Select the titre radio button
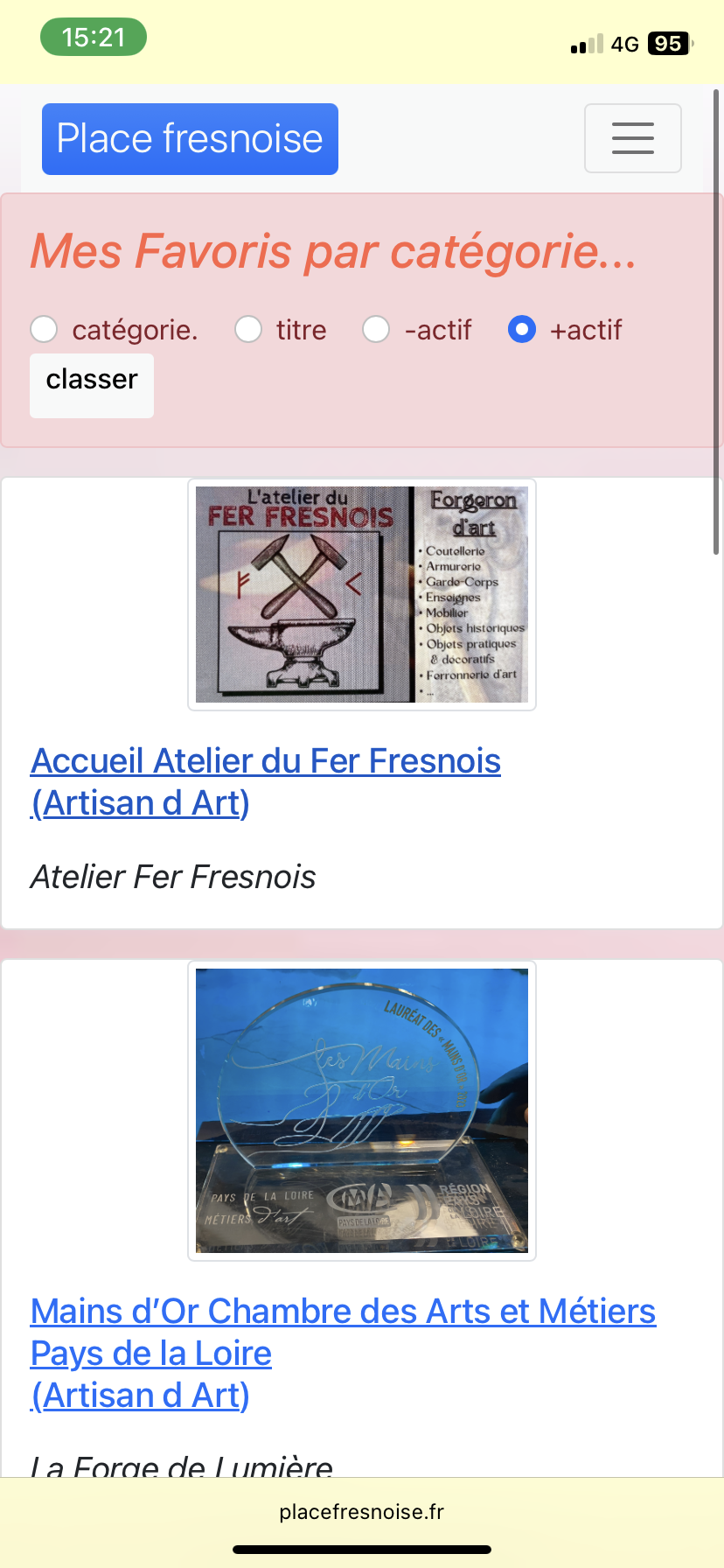The image size is (724, 1568). click(x=248, y=330)
